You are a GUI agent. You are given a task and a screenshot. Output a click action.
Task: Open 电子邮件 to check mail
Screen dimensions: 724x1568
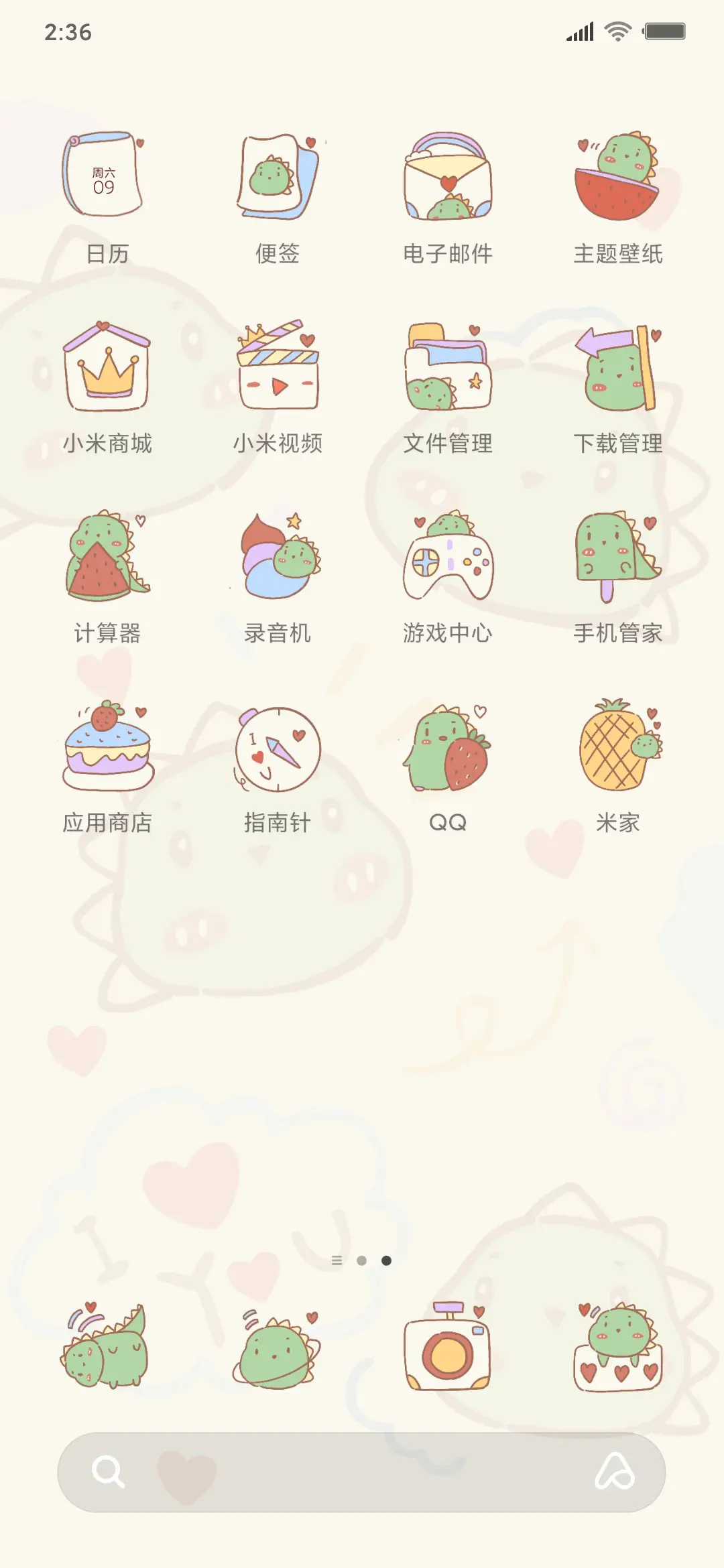(448, 178)
